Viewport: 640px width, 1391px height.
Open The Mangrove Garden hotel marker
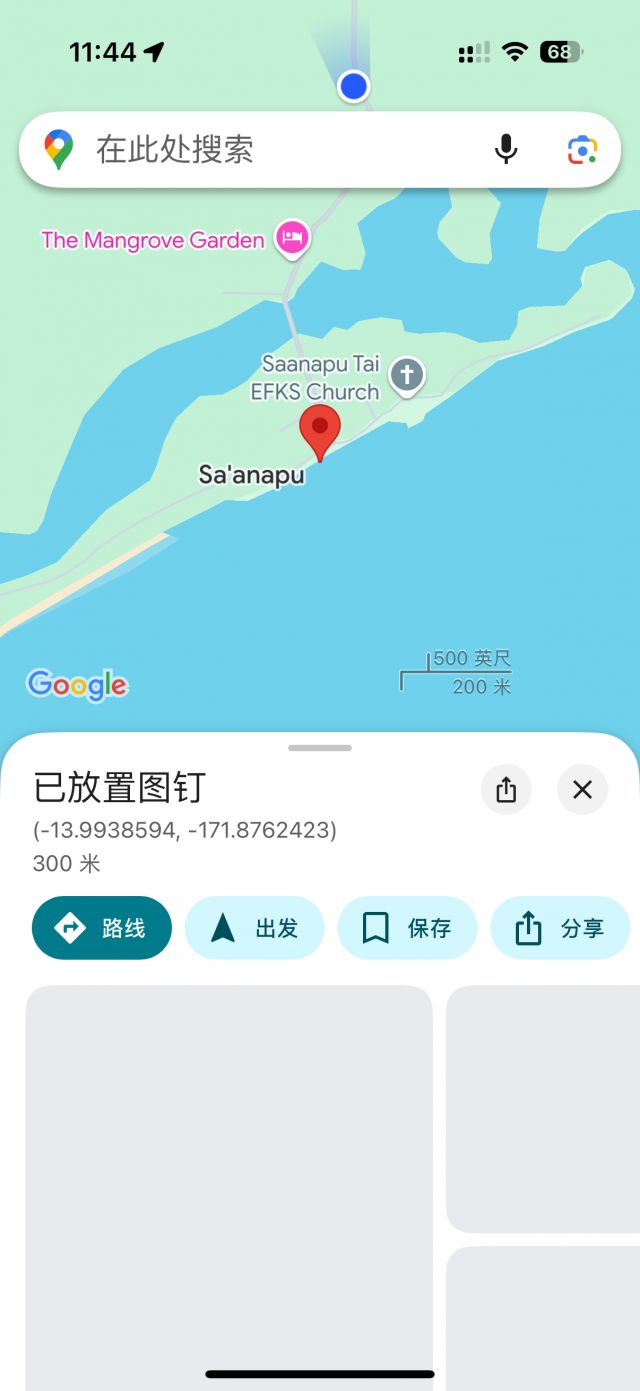pos(292,238)
